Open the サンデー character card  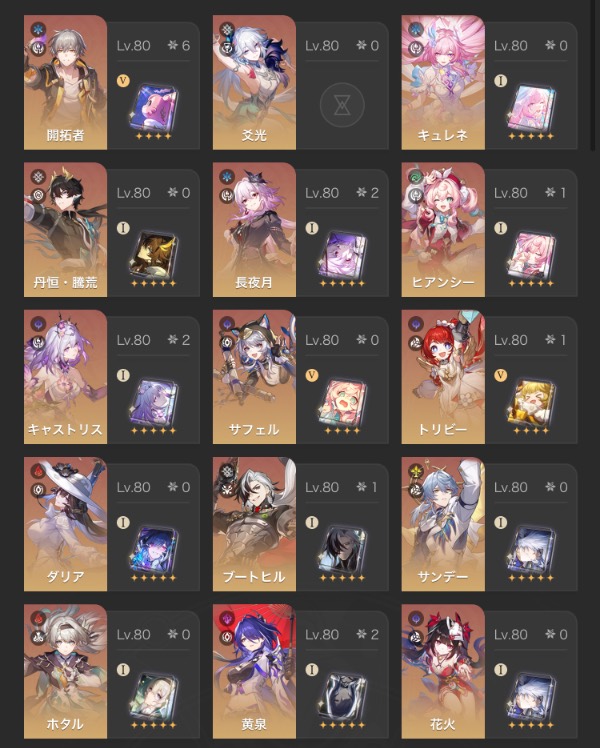[489, 524]
